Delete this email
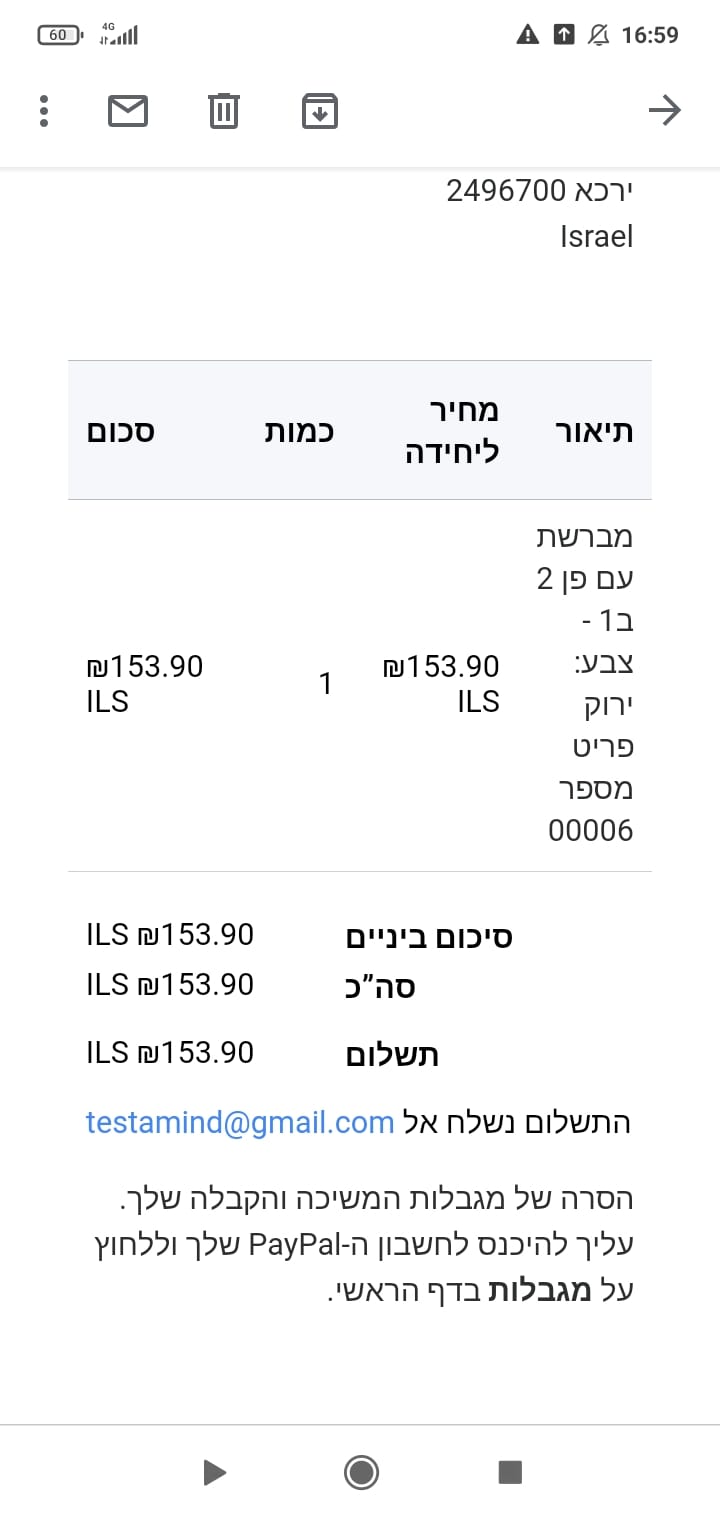Image resolution: width=720 pixels, height=1520 pixels. coord(223,110)
